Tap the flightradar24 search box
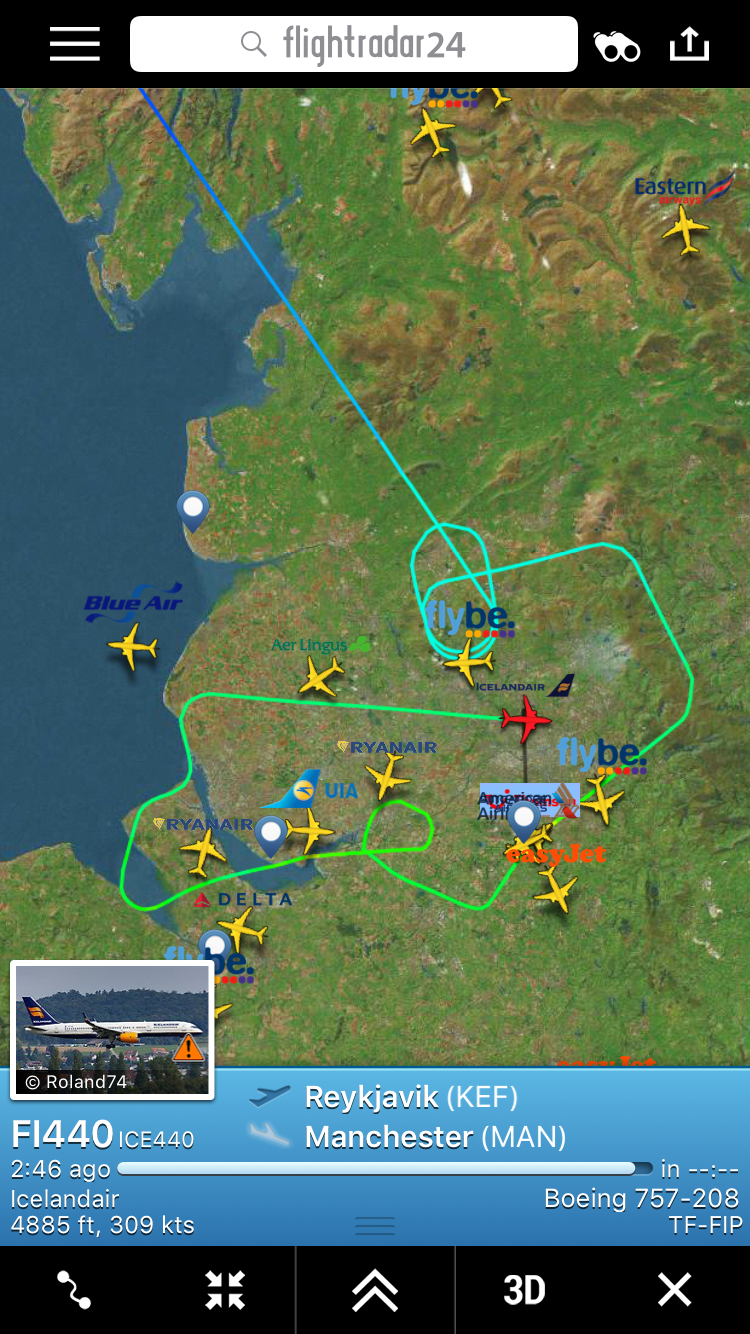750x1334 pixels. (354, 45)
